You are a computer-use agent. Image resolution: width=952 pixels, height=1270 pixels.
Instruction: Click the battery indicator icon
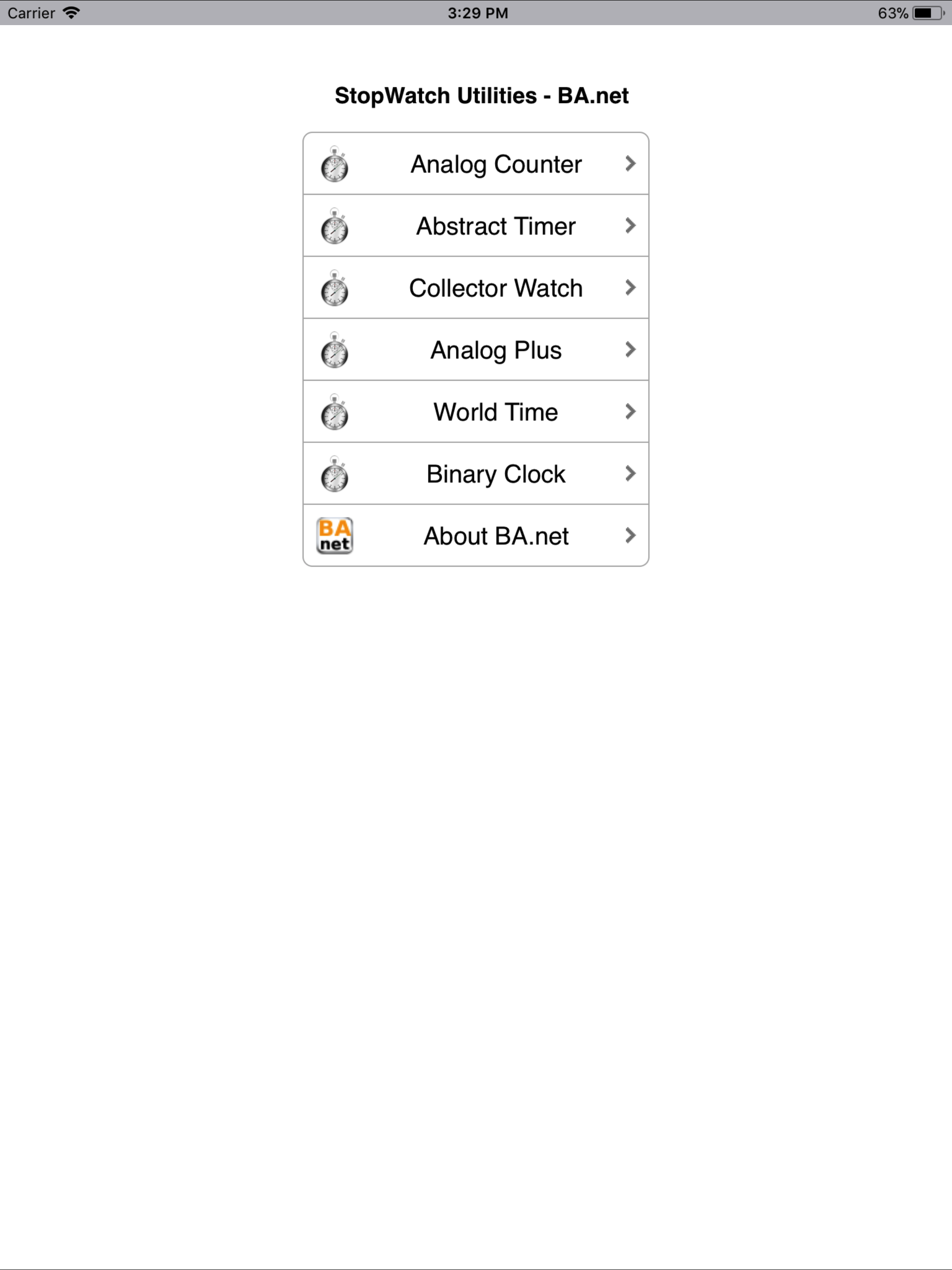(x=926, y=13)
